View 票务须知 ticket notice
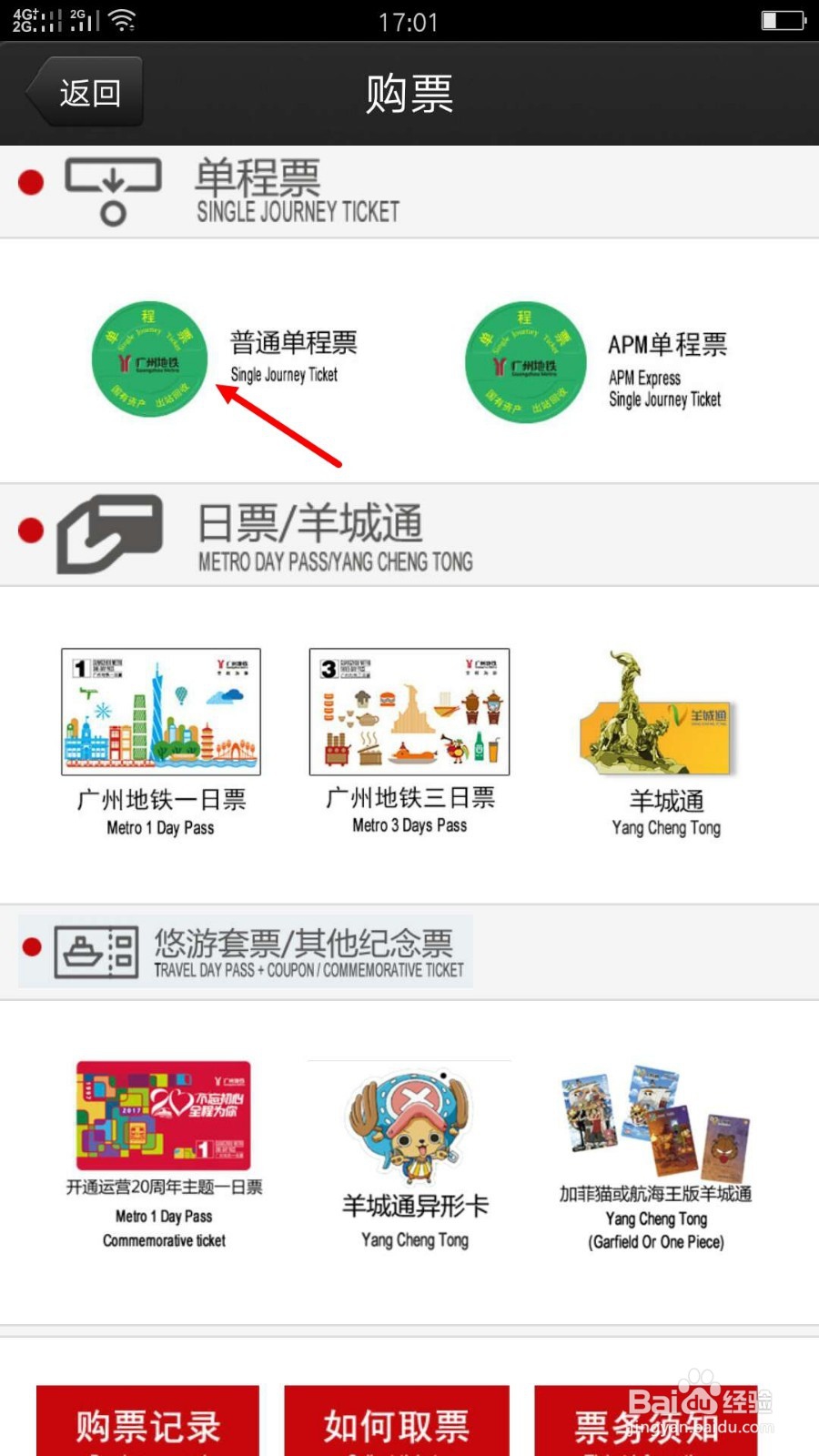819x1456 pixels. pos(646,1422)
